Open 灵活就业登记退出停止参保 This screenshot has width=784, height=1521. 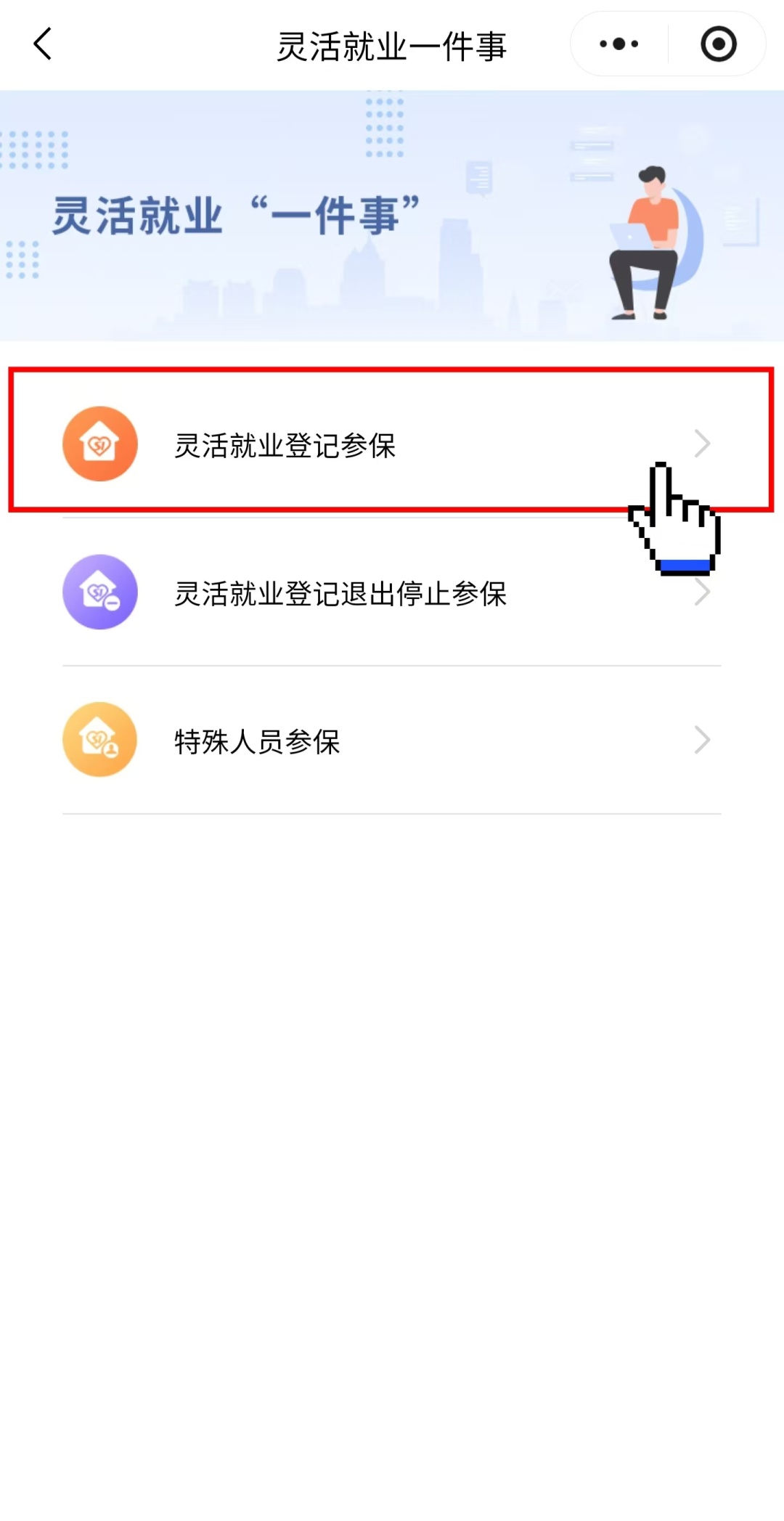pos(391,593)
